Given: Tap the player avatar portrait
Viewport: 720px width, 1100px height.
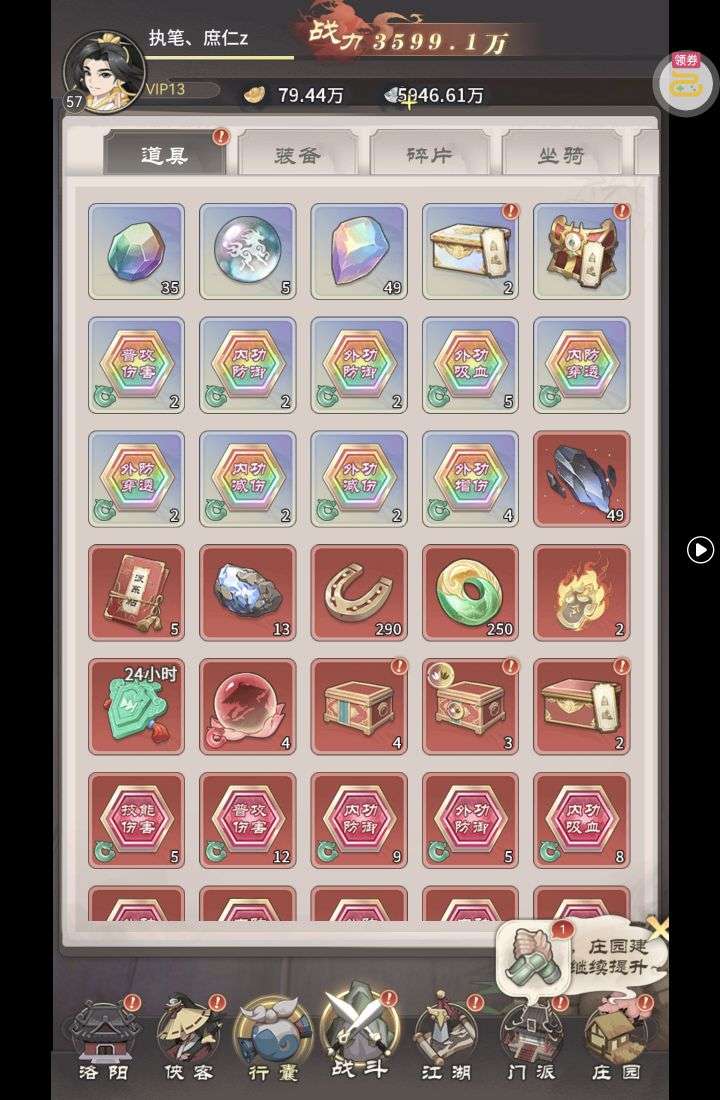Looking at the screenshot, I should click(104, 70).
